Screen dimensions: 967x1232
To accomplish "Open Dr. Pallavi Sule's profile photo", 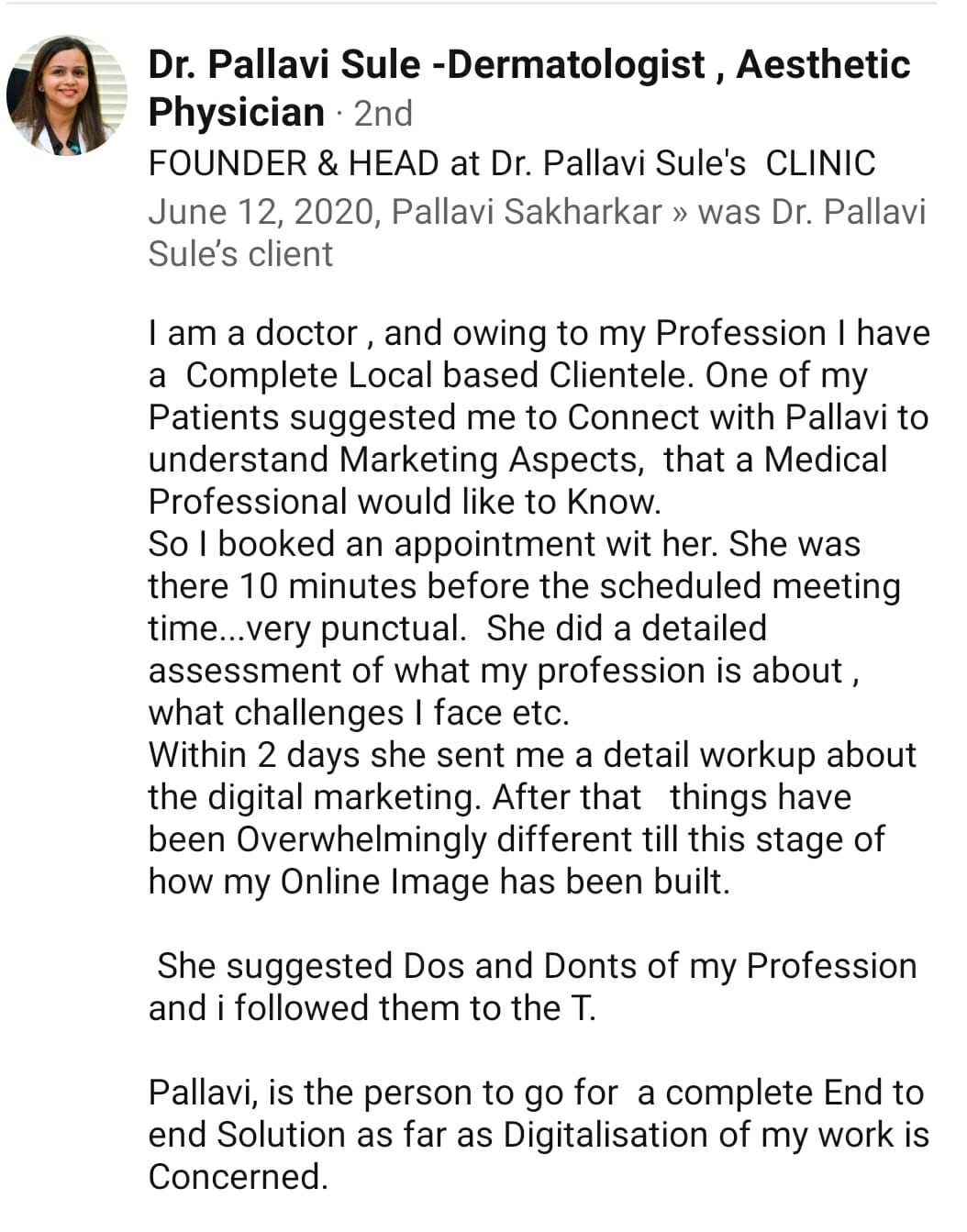I will tap(66, 95).
